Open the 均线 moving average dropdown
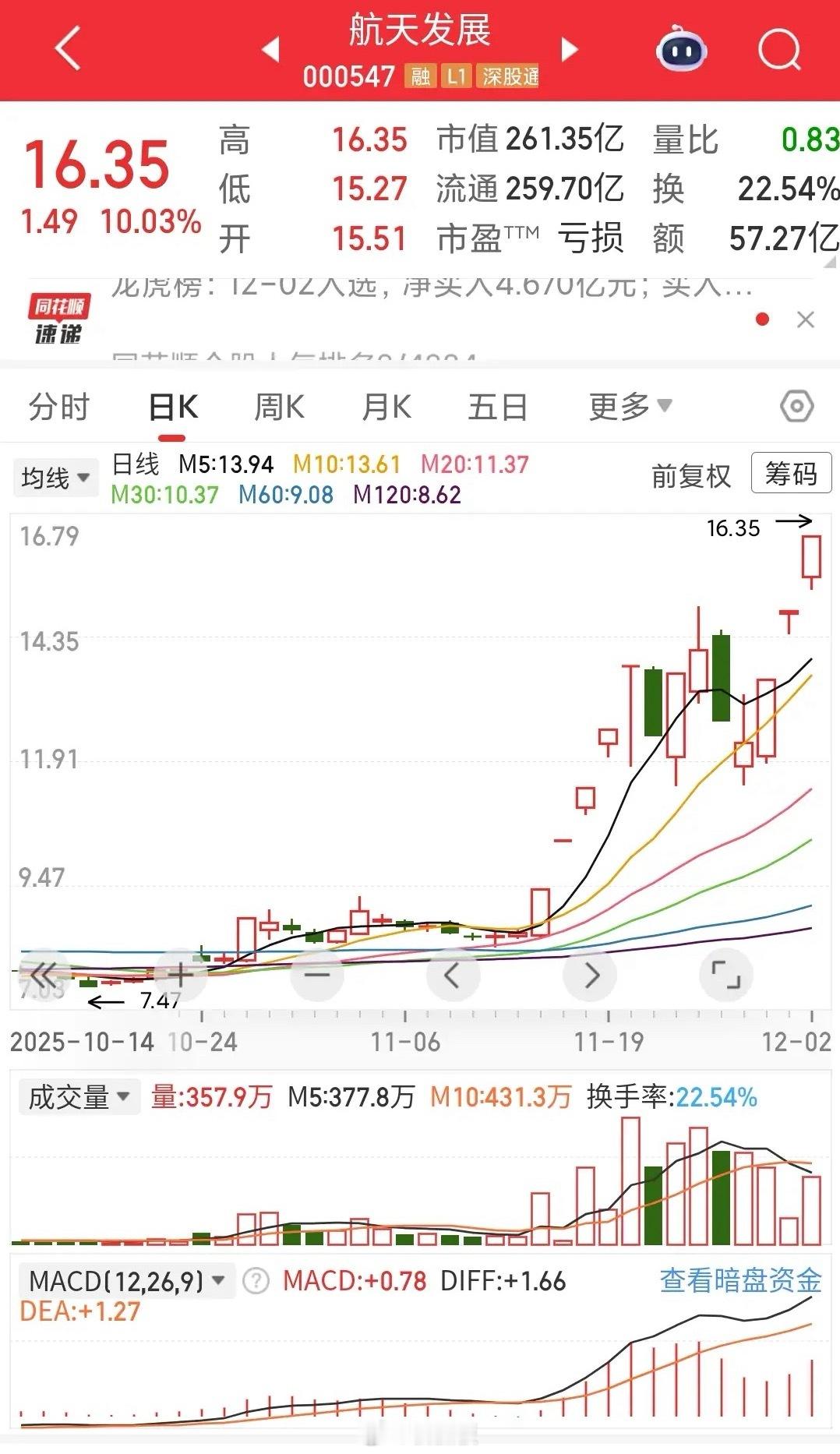This screenshot has height=1454, width=840. pyautogui.click(x=53, y=476)
